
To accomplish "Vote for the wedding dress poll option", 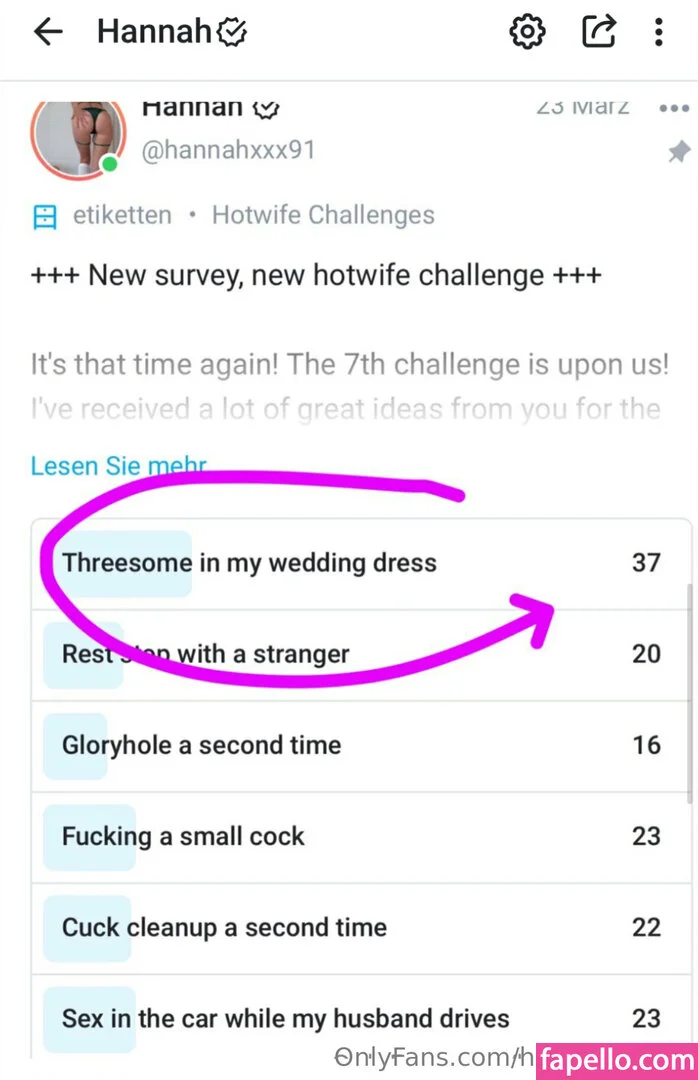I will coord(360,563).
